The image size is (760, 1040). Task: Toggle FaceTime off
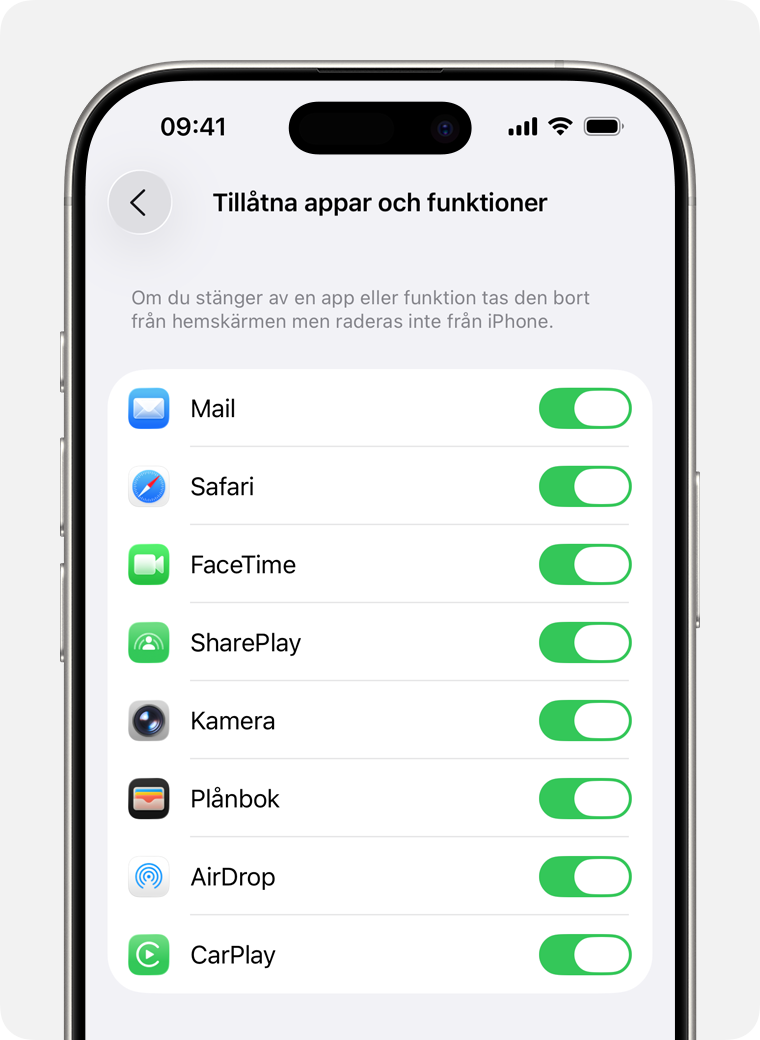[584, 564]
